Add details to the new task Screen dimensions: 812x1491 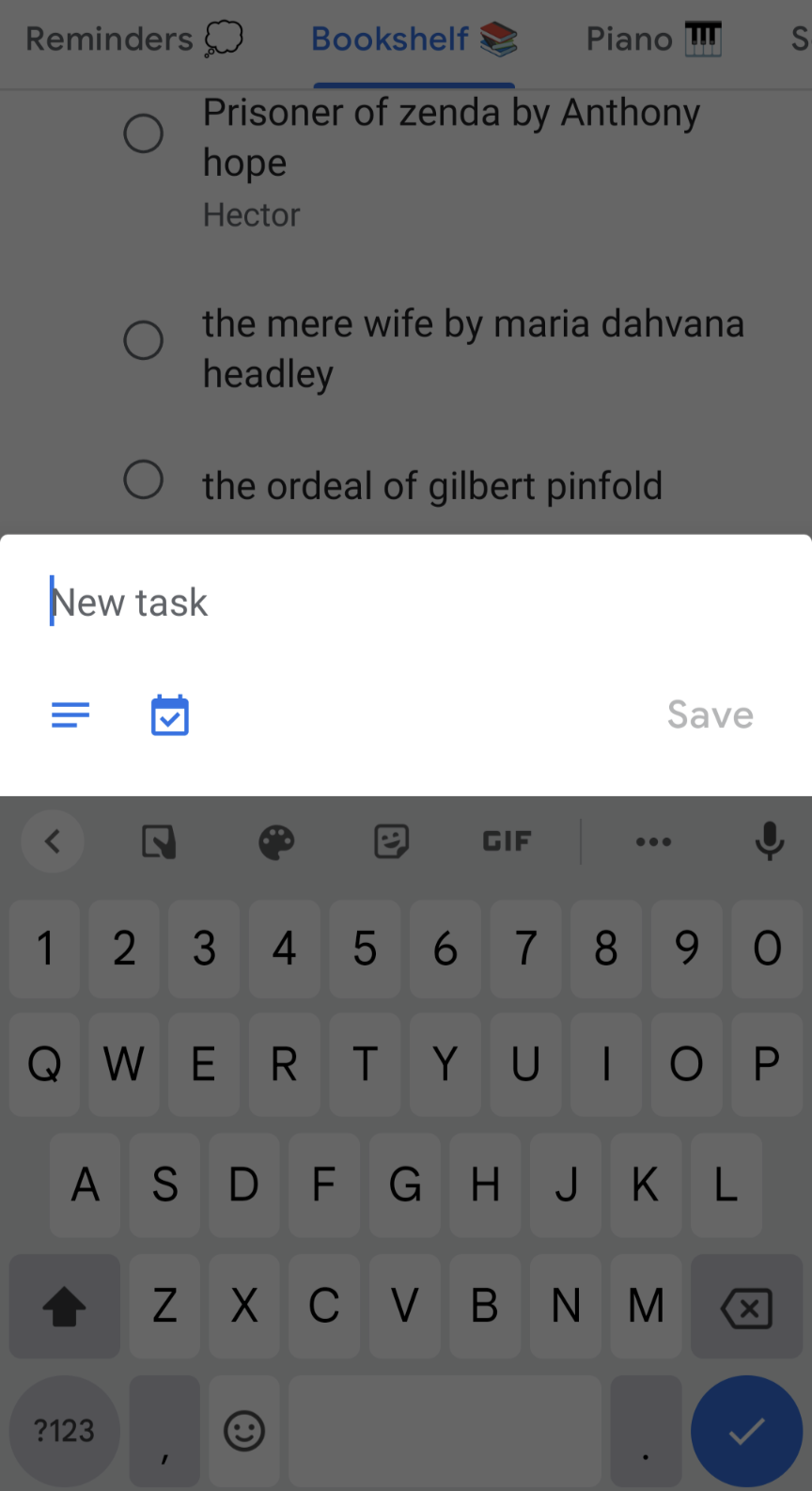pyautogui.click(x=70, y=715)
